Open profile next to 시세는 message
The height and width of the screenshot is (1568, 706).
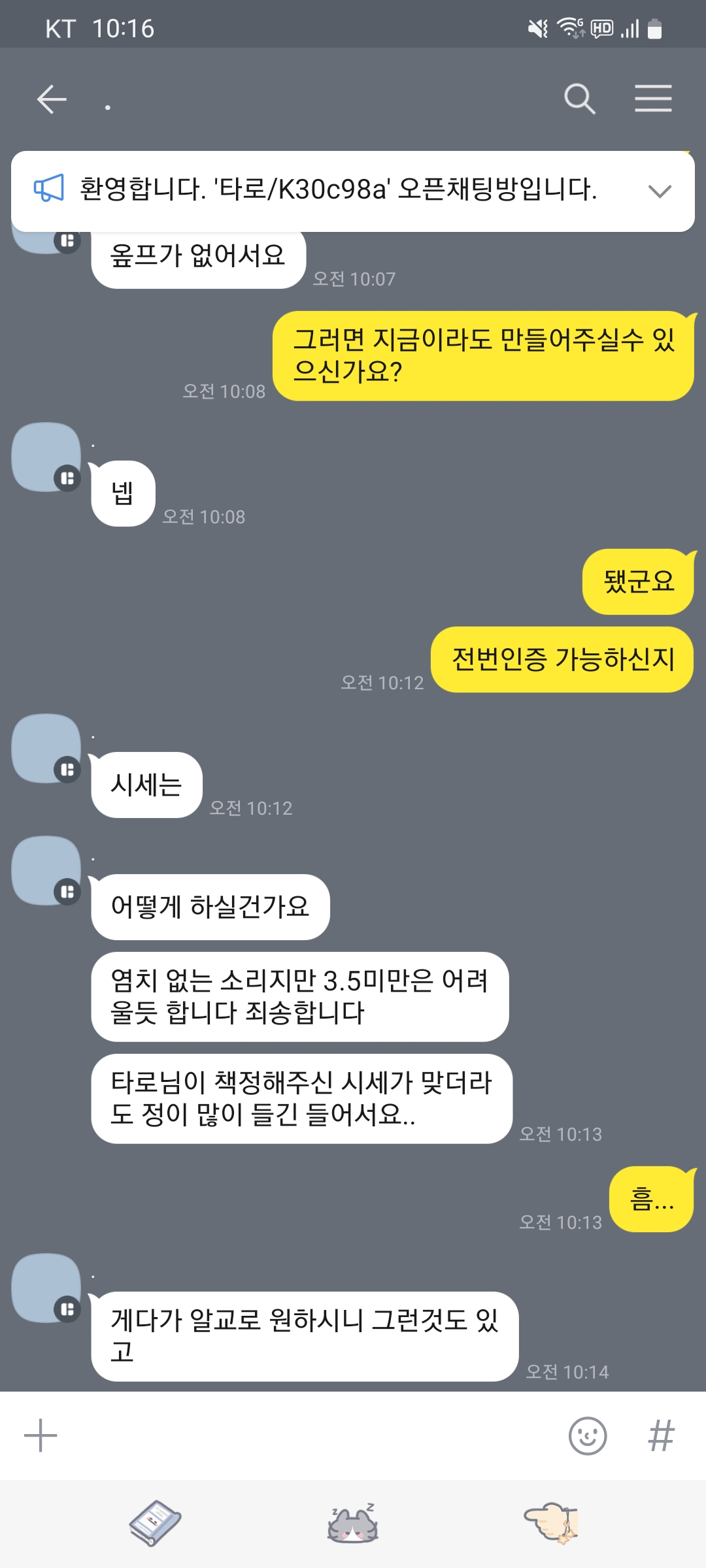[46, 748]
